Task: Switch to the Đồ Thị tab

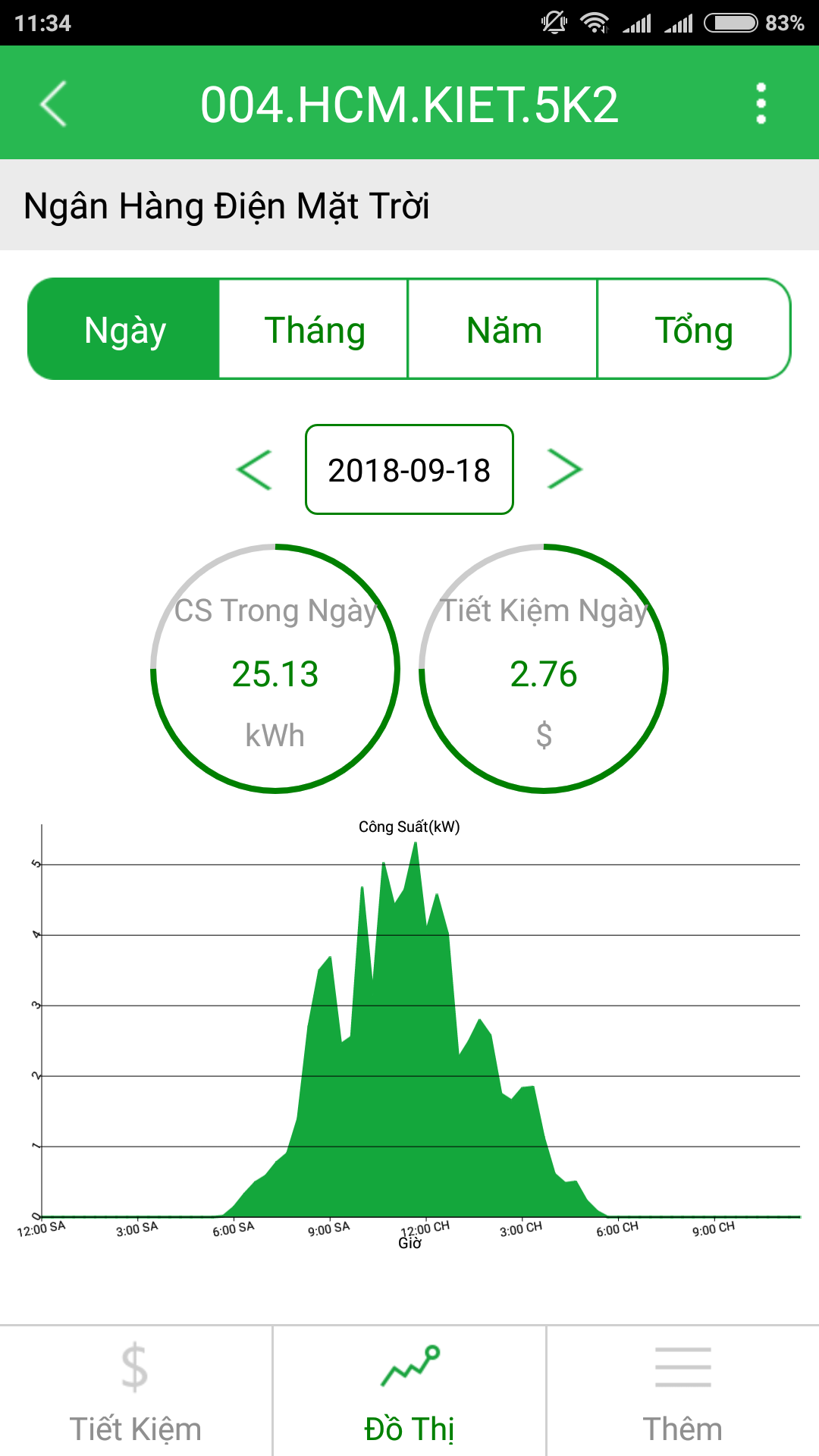Action: coord(409,1392)
